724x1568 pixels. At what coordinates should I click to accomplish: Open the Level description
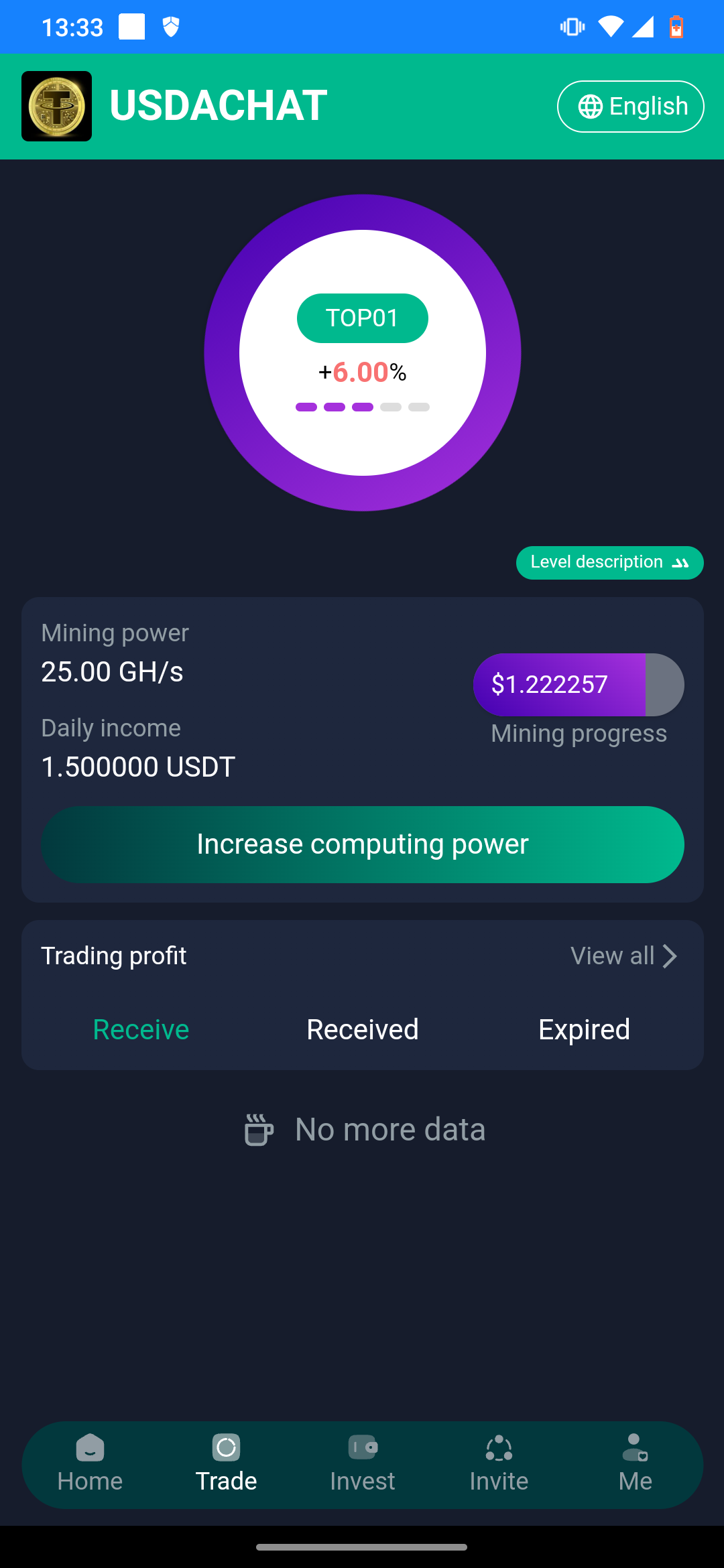coord(609,562)
